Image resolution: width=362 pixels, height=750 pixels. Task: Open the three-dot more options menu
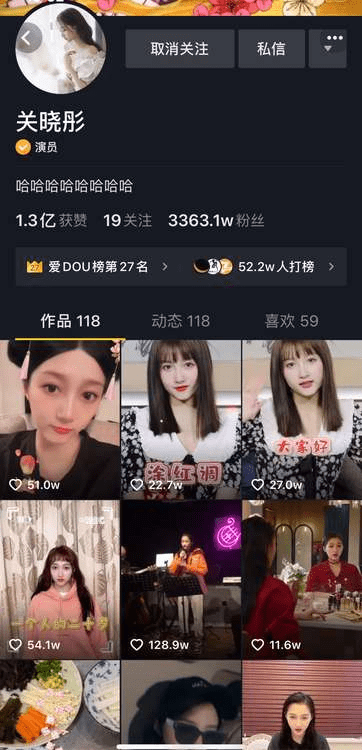(x=335, y=38)
